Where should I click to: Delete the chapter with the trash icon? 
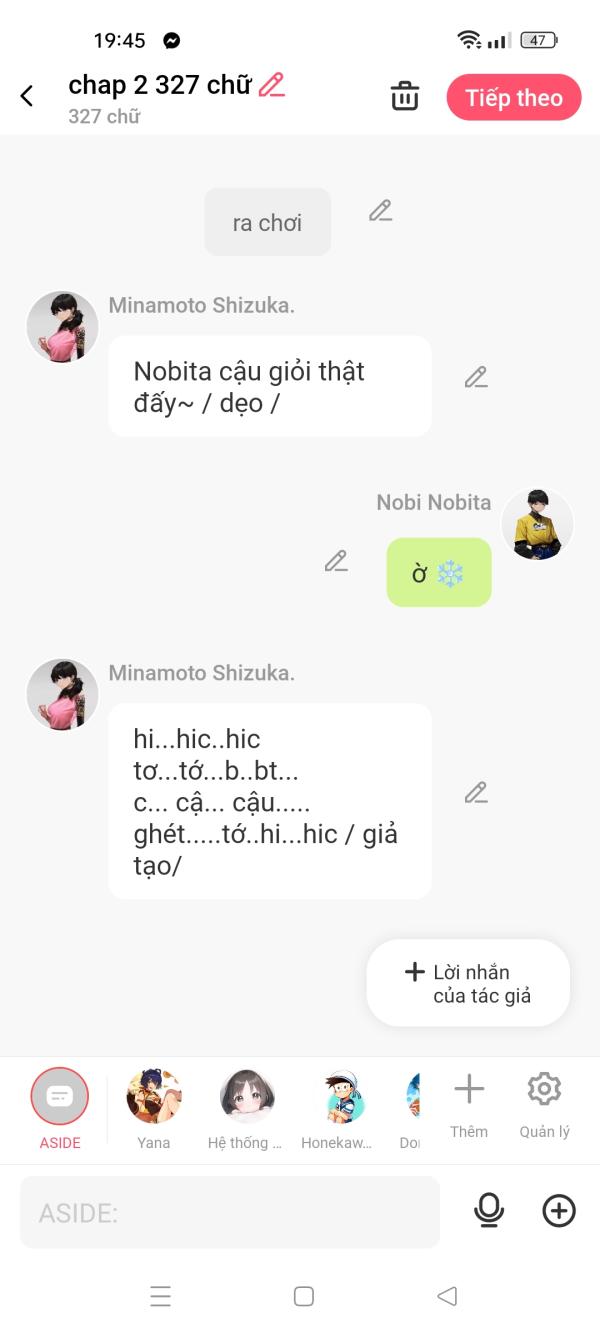405,97
